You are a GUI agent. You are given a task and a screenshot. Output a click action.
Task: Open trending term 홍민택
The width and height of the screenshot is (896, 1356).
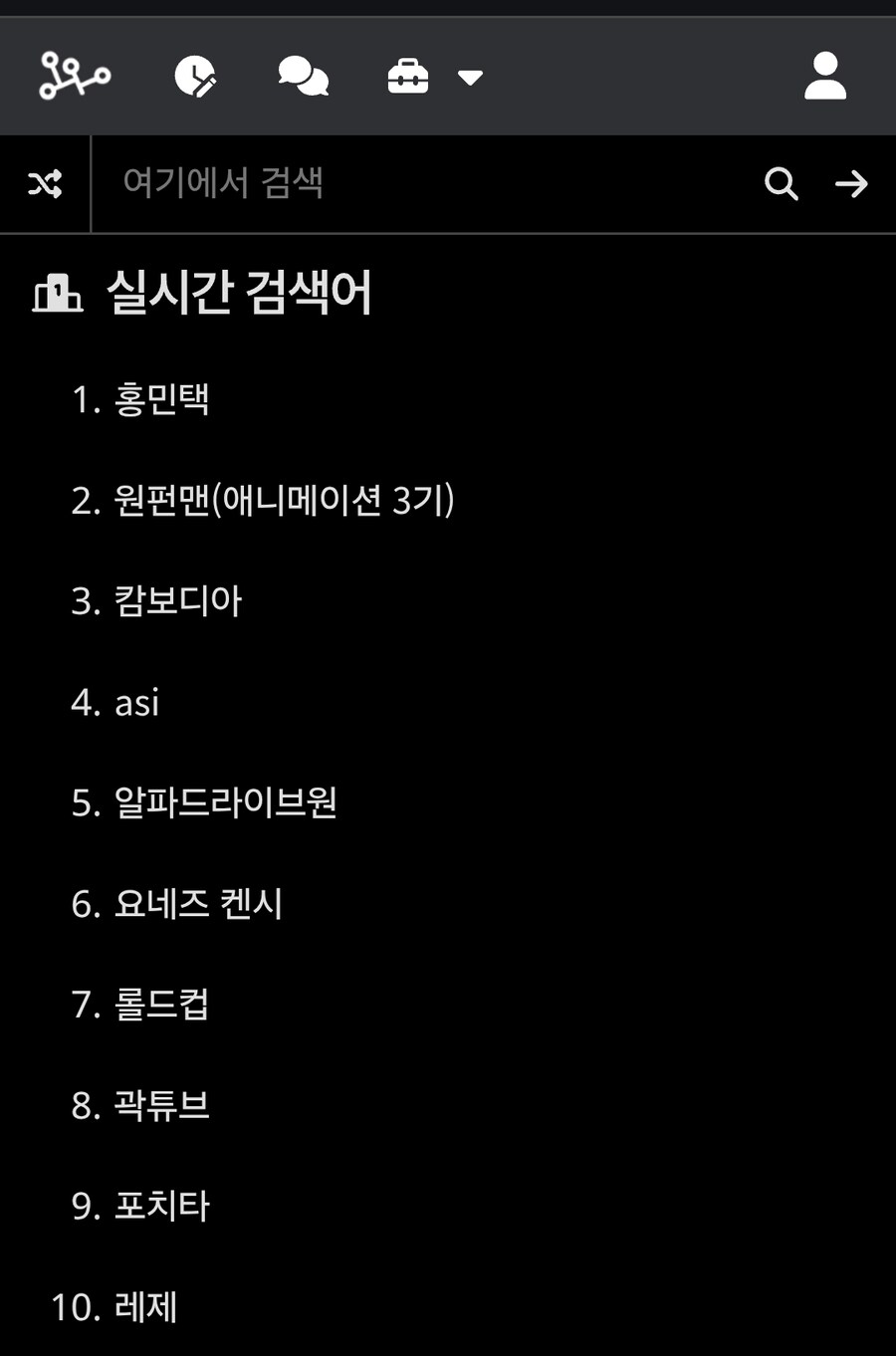[x=161, y=399]
